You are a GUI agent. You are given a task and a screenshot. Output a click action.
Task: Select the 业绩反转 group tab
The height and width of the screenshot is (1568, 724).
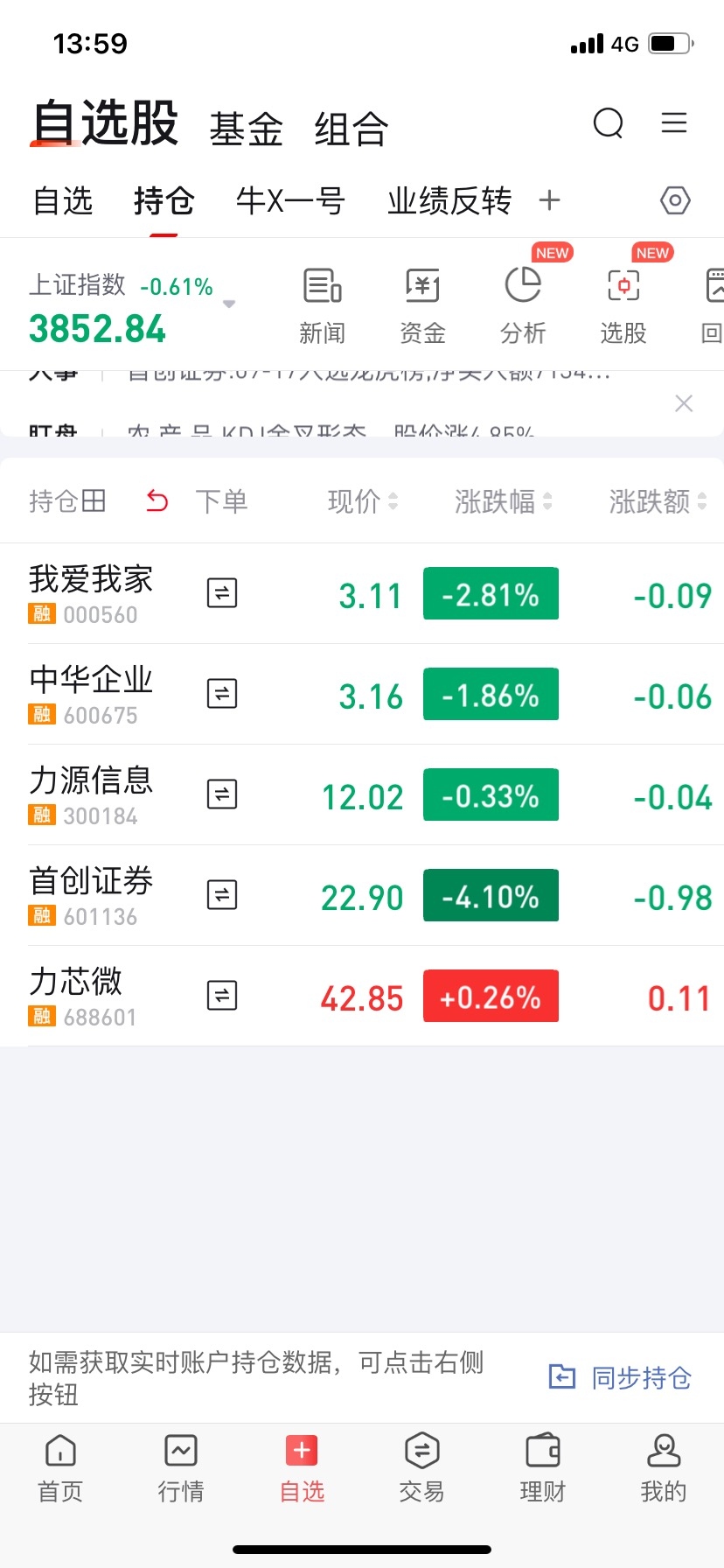point(449,201)
